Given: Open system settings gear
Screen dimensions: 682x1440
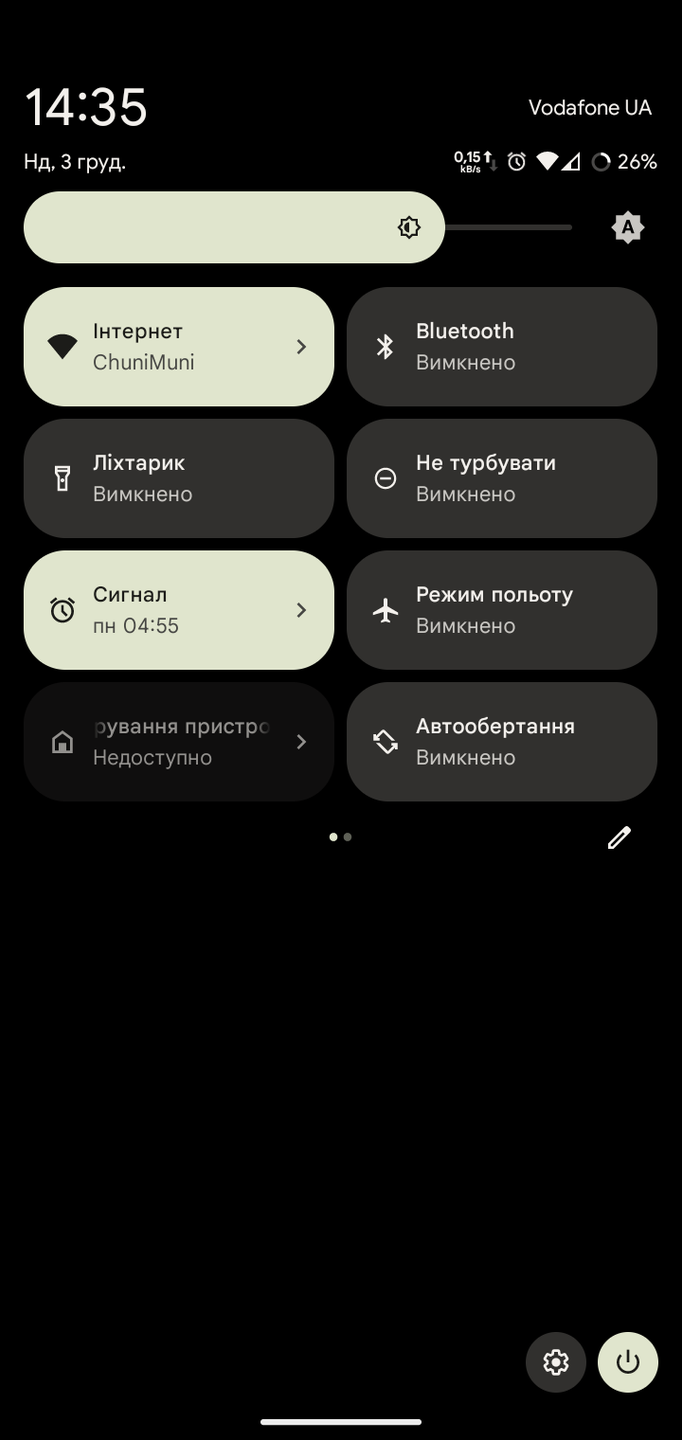Looking at the screenshot, I should [x=556, y=1362].
